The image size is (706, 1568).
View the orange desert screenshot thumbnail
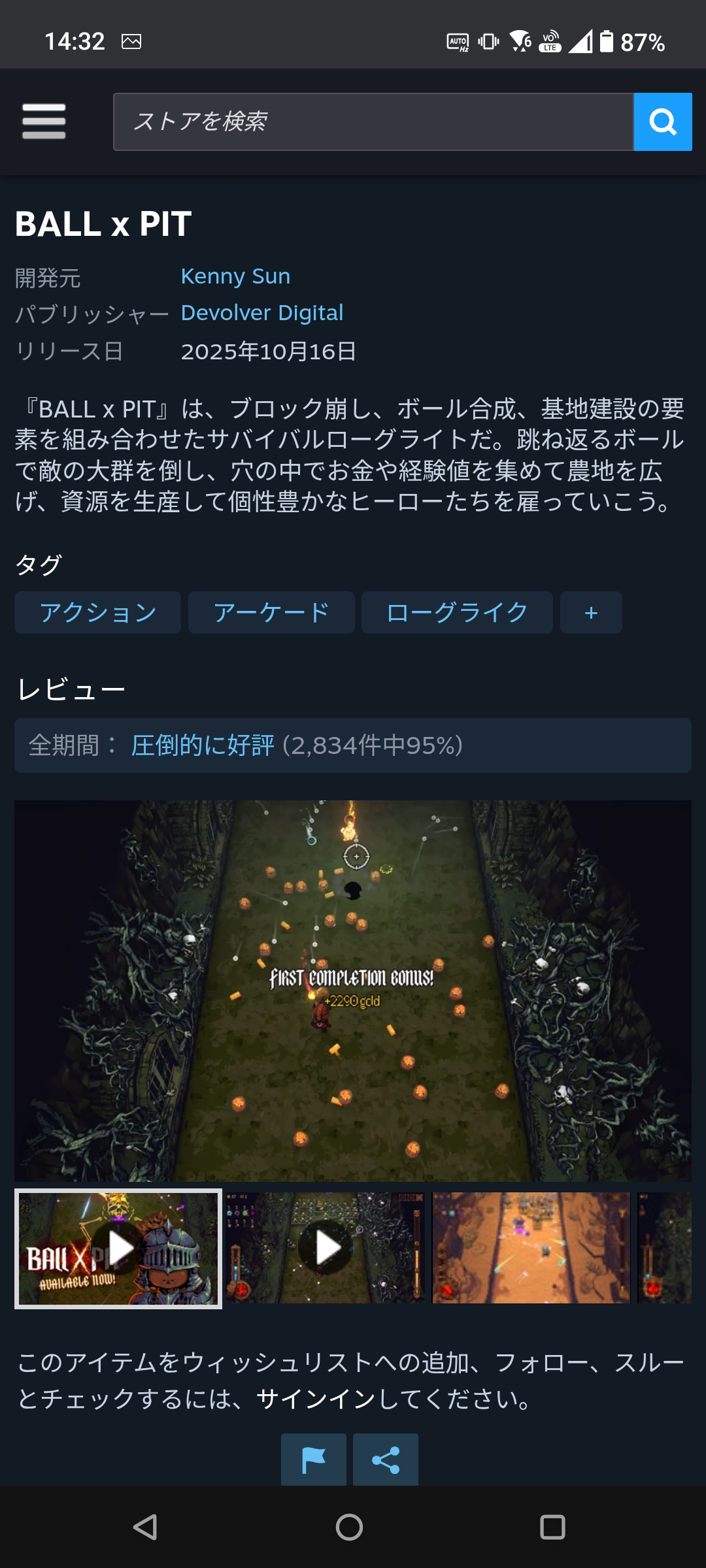click(531, 1249)
